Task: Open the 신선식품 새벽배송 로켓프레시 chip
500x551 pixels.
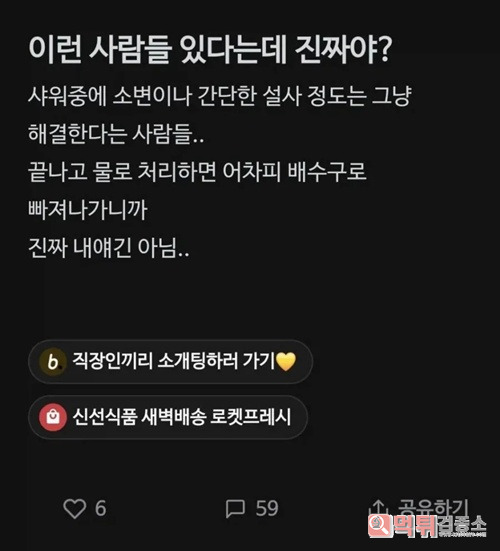Action: pyautogui.click(x=168, y=417)
